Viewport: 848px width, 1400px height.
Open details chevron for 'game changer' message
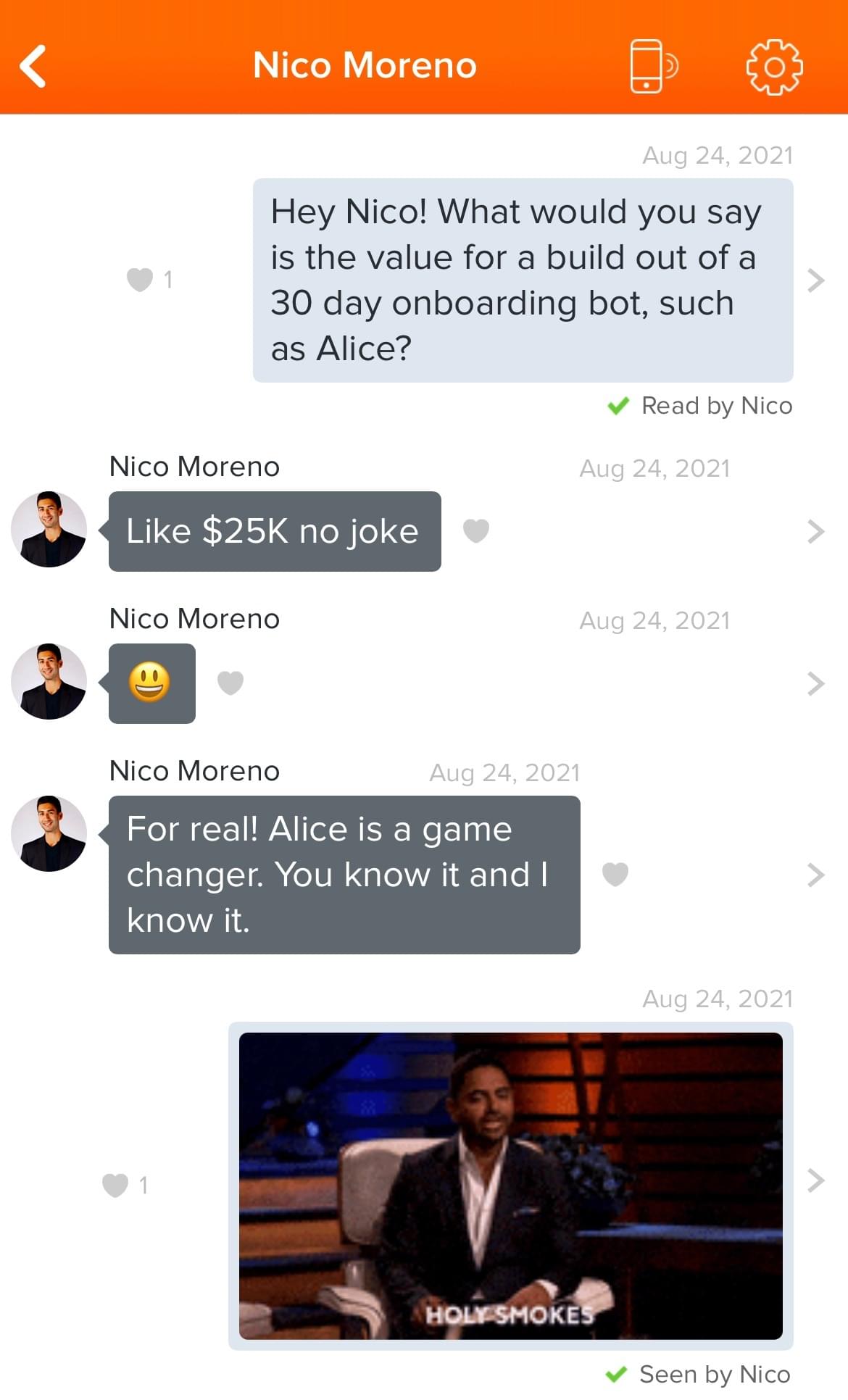[x=816, y=875]
